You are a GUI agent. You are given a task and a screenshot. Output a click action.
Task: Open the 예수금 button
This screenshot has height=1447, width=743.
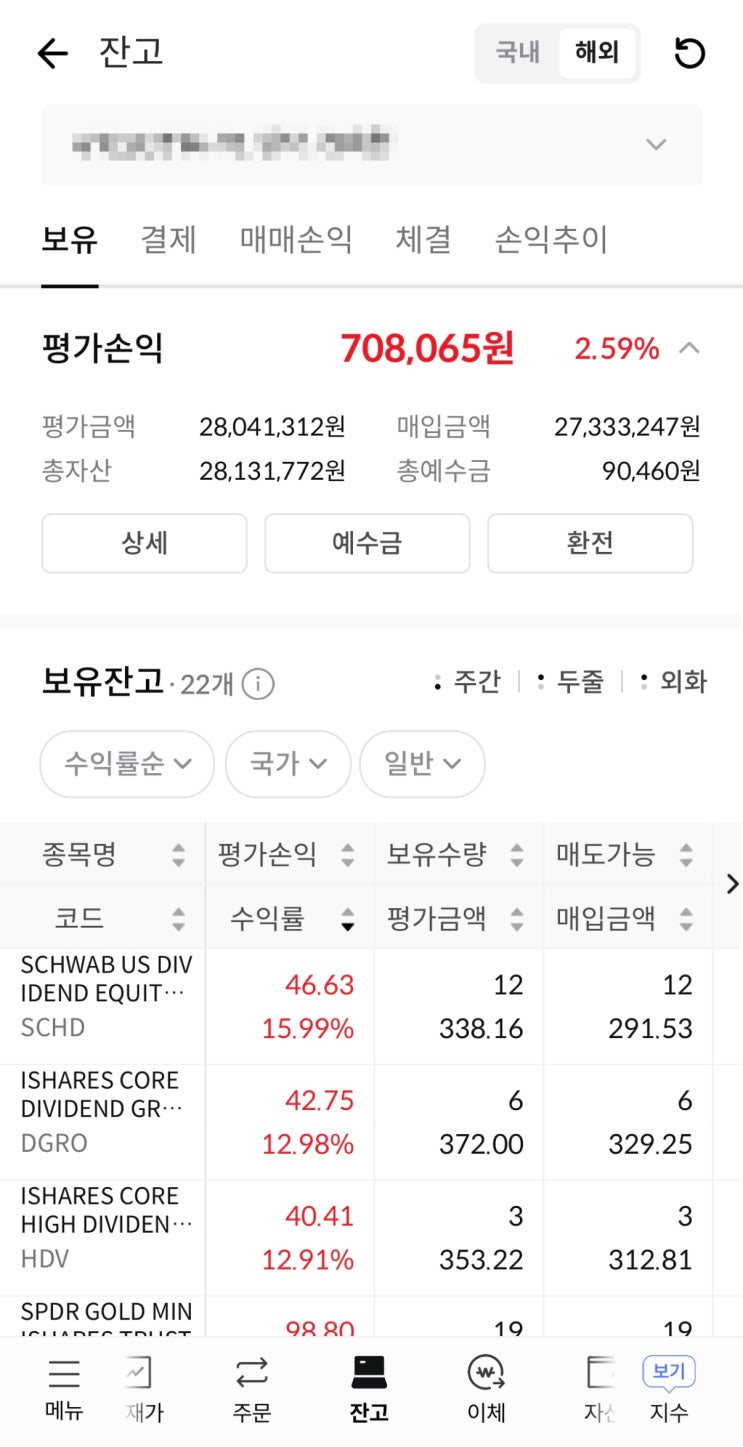pyautogui.click(x=367, y=543)
